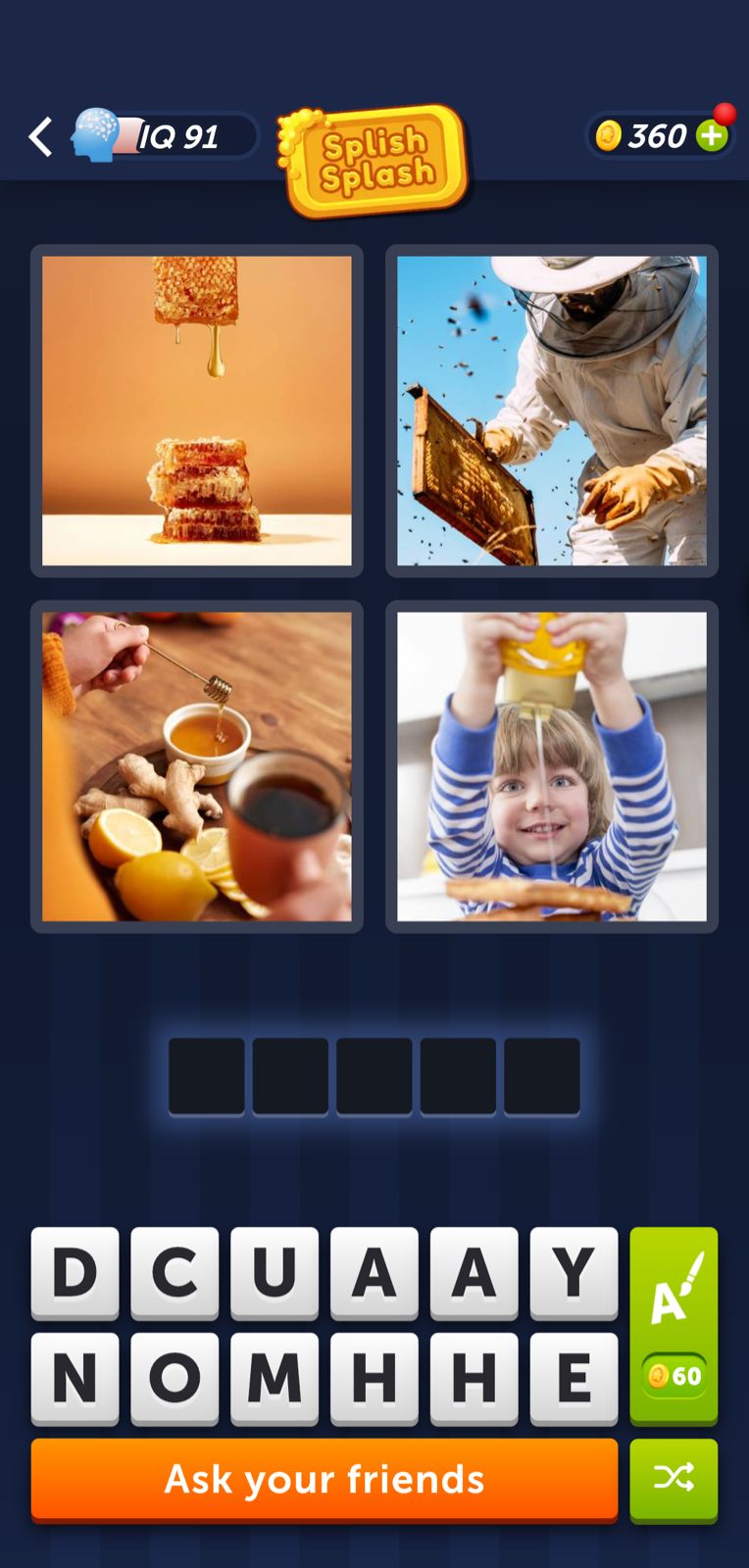Screen dimensions: 749x1568
Task: Select the letter D tile
Action: [75, 1272]
